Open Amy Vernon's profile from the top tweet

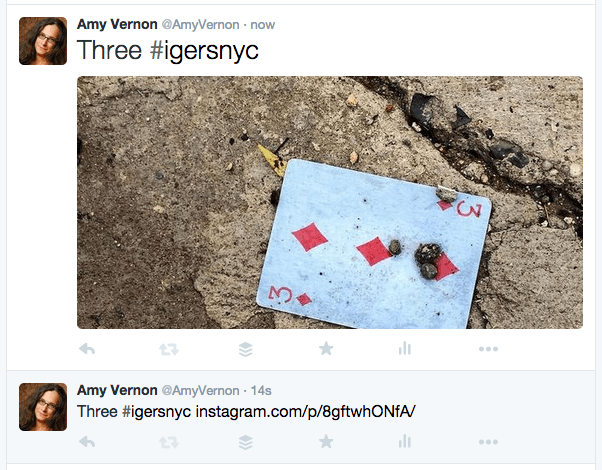click(x=116, y=23)
